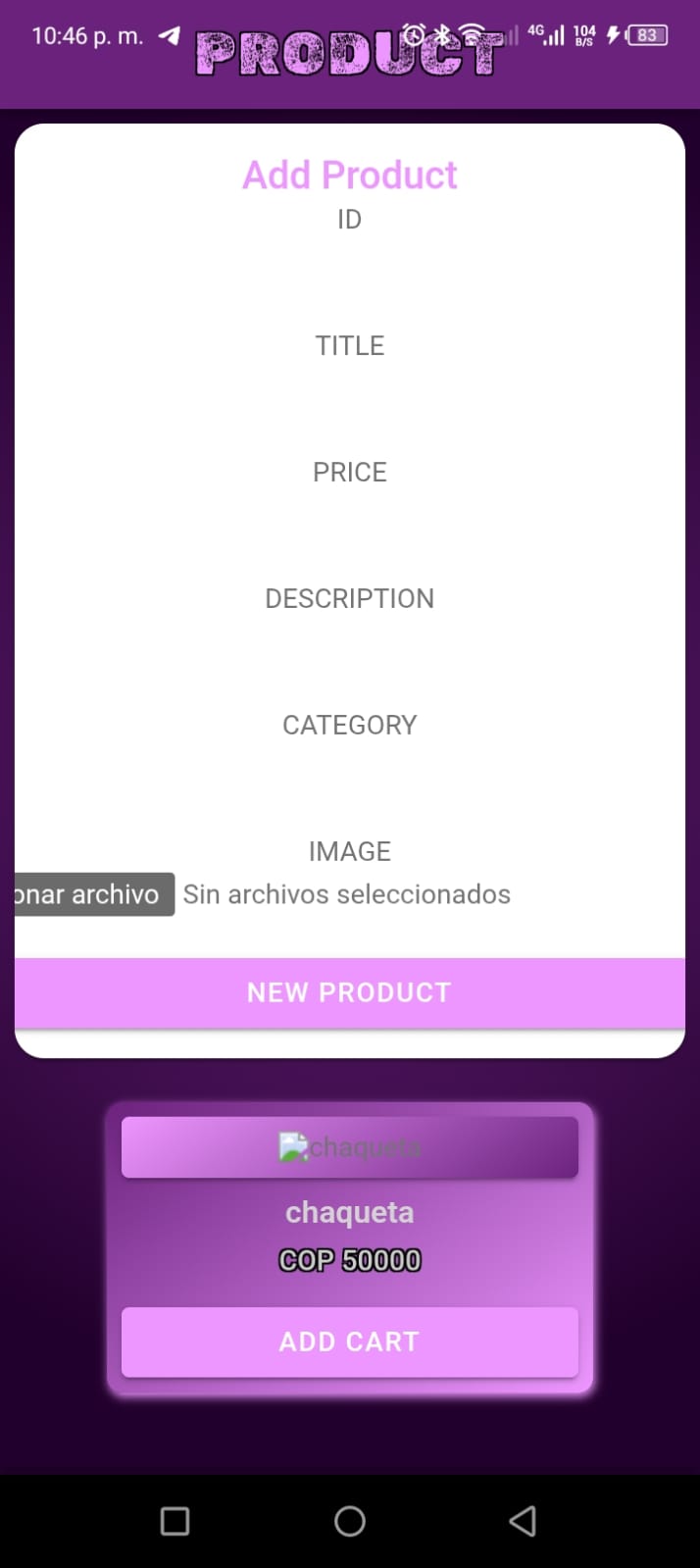
Task: Go to the system home screen
Action: (350, 1521)
